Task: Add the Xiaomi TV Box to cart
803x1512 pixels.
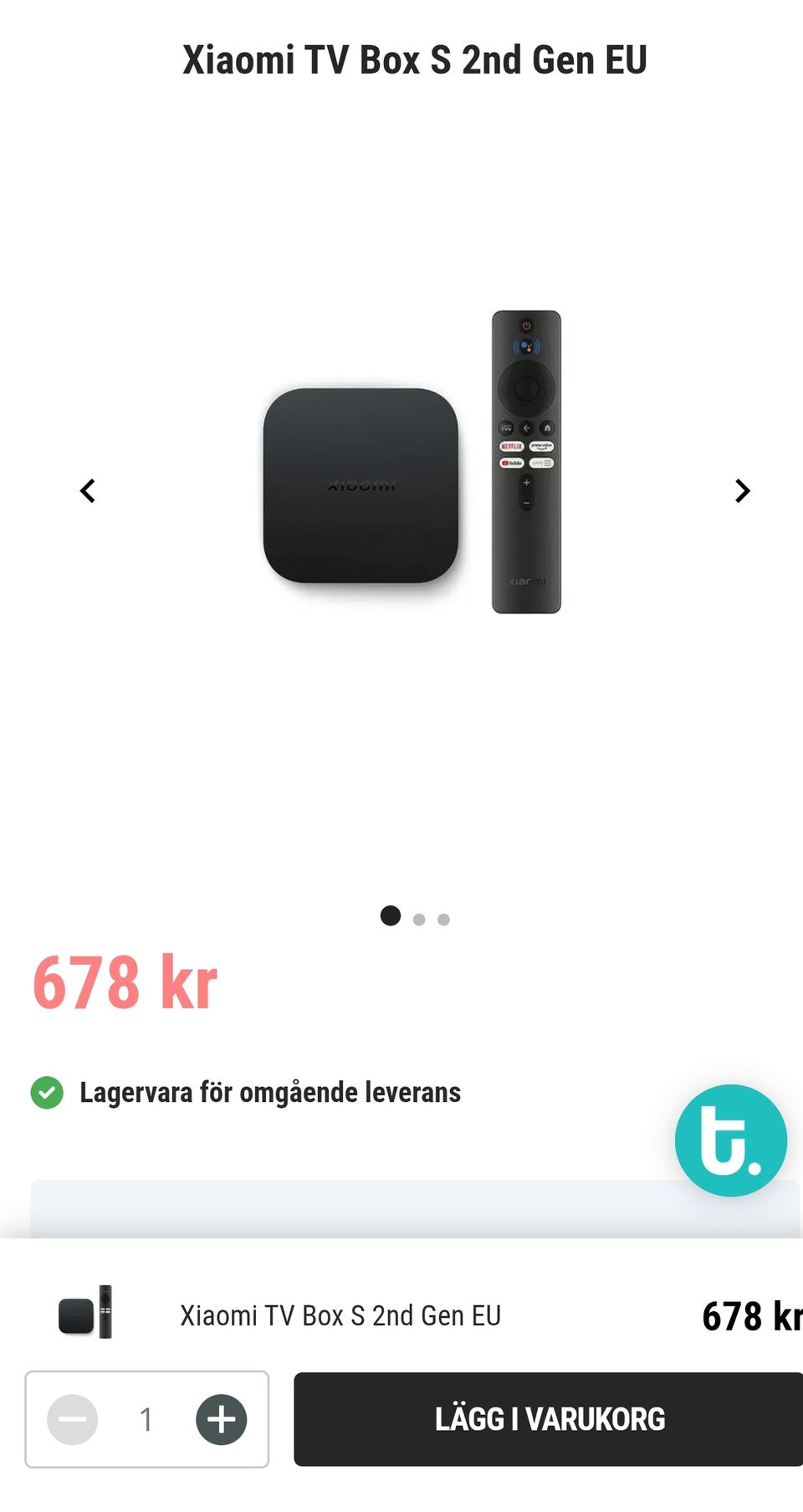Action: pos(549,1418)
